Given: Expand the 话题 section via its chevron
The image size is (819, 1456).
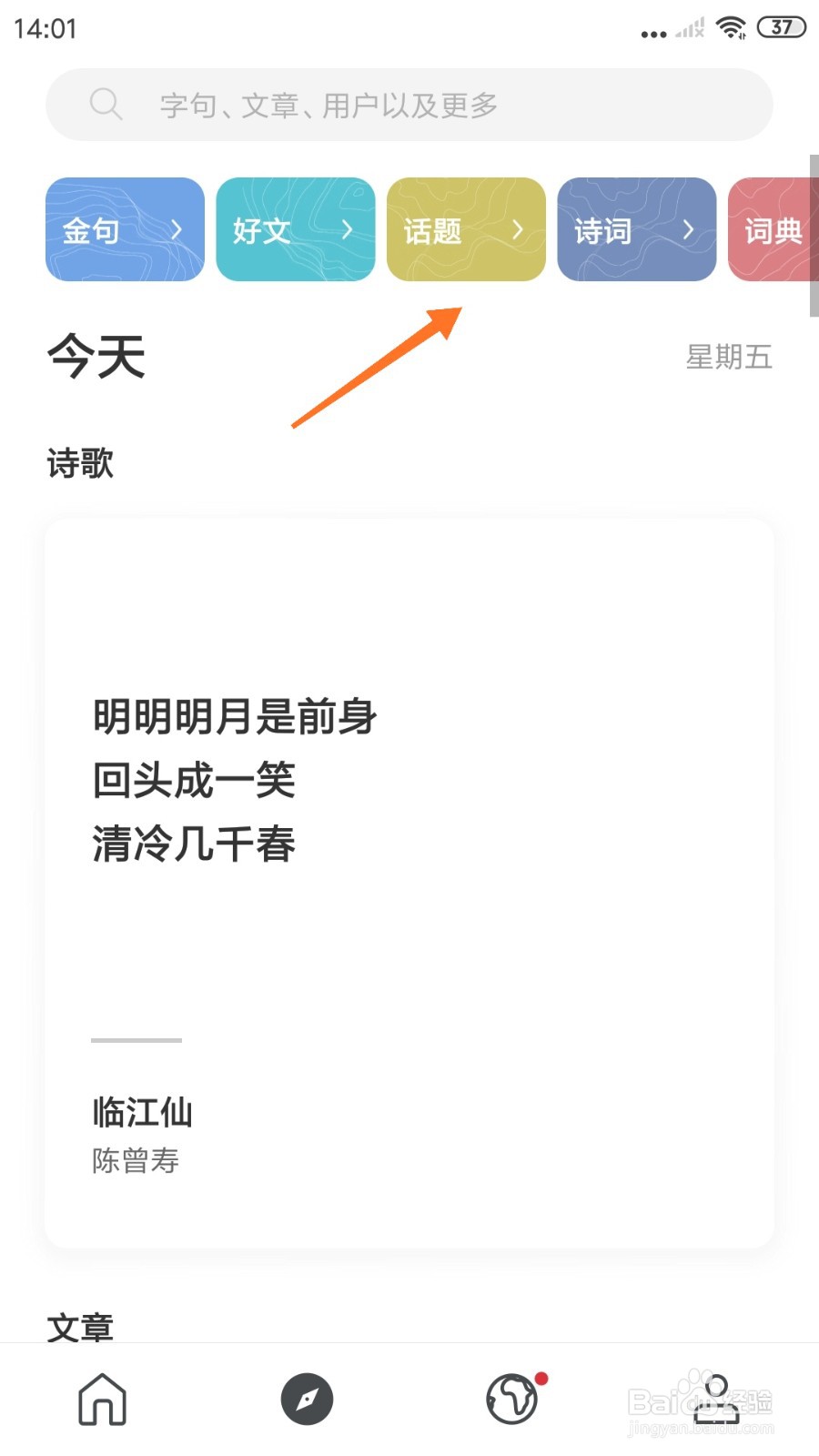Looking at the screenshot, I should click(518, 229).
